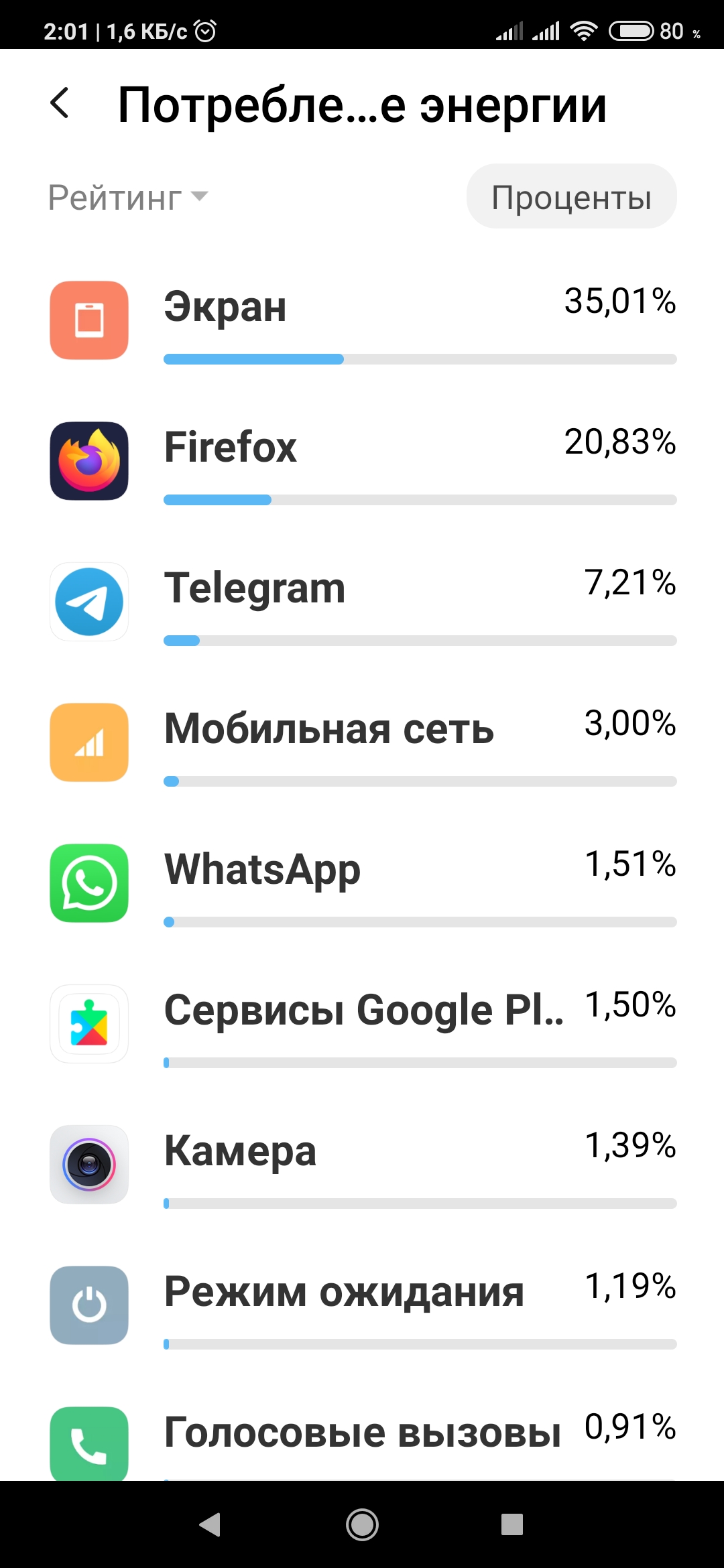
Task: Open Сервисы Google Play usage details
Action: (x=362, y=1025)
